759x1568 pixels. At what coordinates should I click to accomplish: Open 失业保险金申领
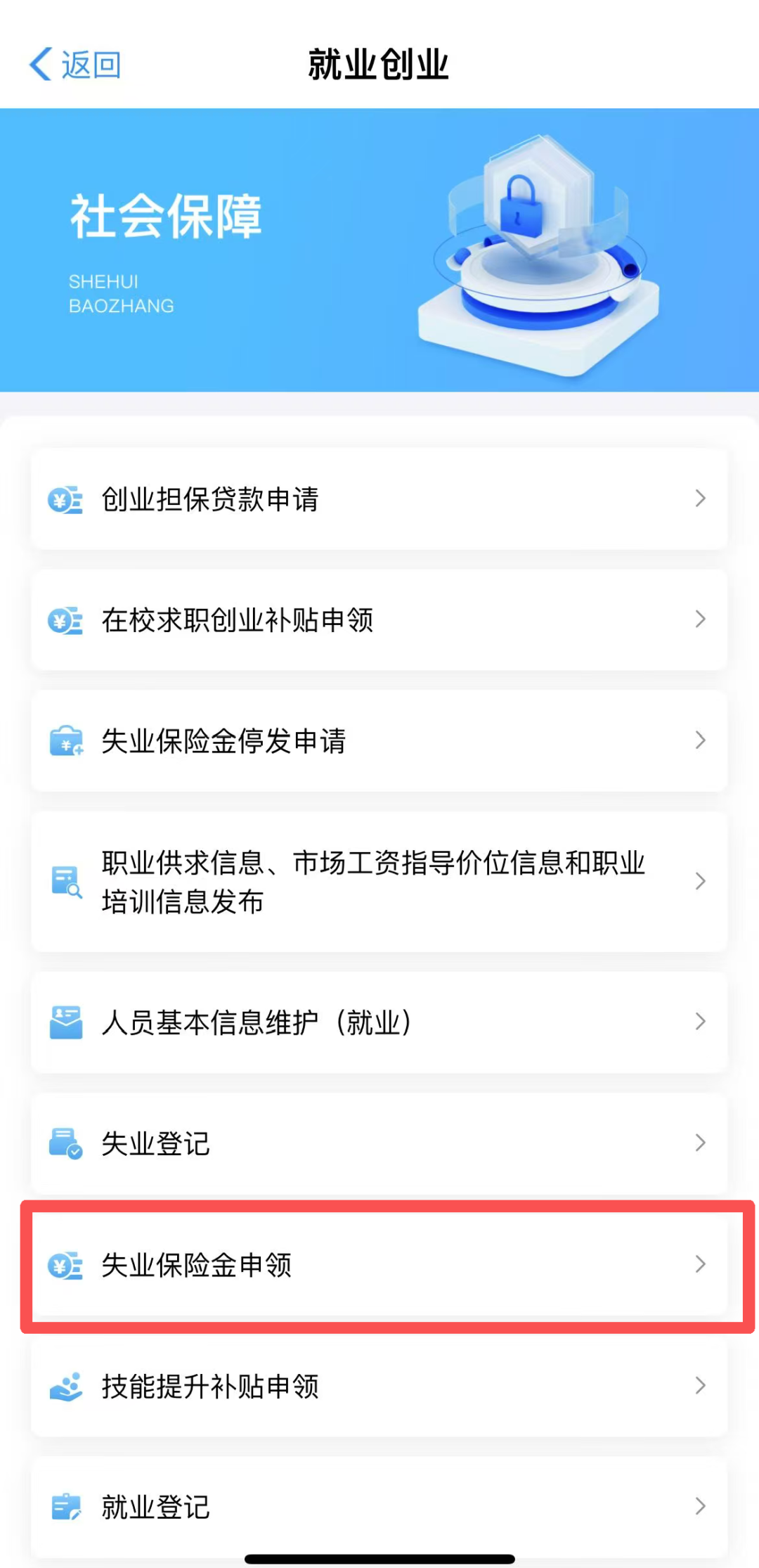pyautogui.click(x=379, y=1265)
